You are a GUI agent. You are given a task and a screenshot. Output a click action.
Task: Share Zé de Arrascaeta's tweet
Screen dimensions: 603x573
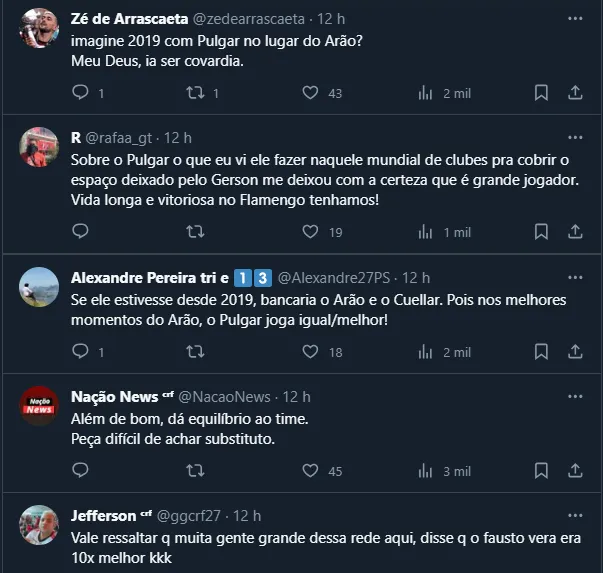click(575, 92)
